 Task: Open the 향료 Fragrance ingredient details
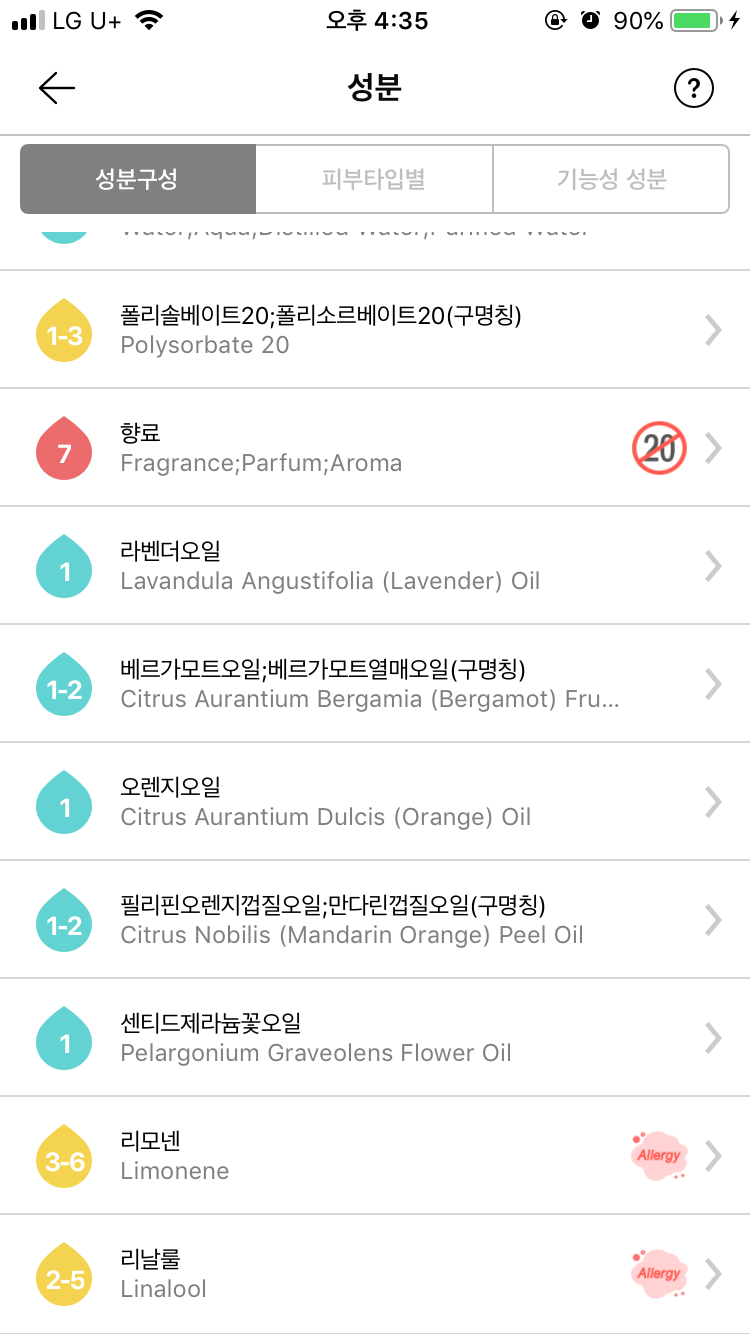375,447
